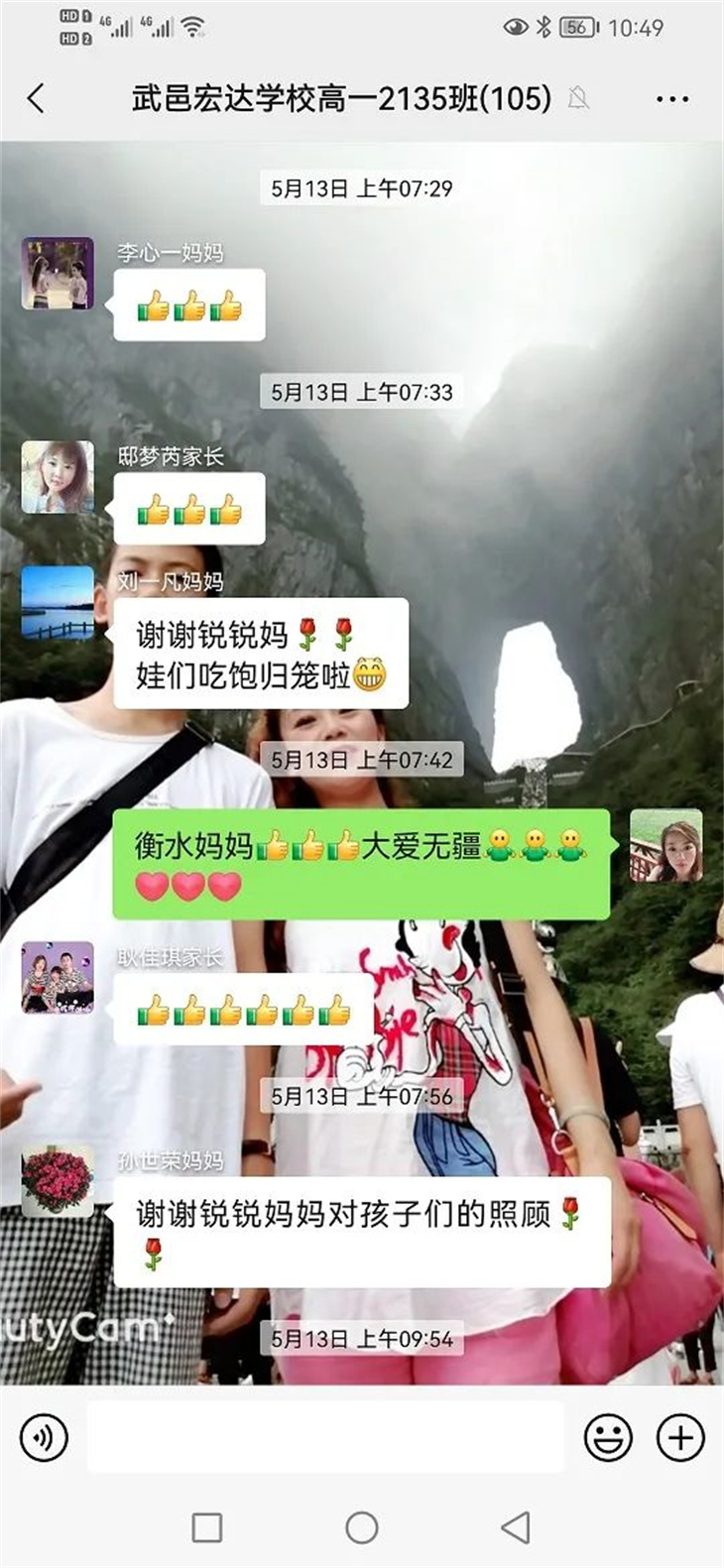
Task: Switch to voice message input
Action: click(45, 1437)
